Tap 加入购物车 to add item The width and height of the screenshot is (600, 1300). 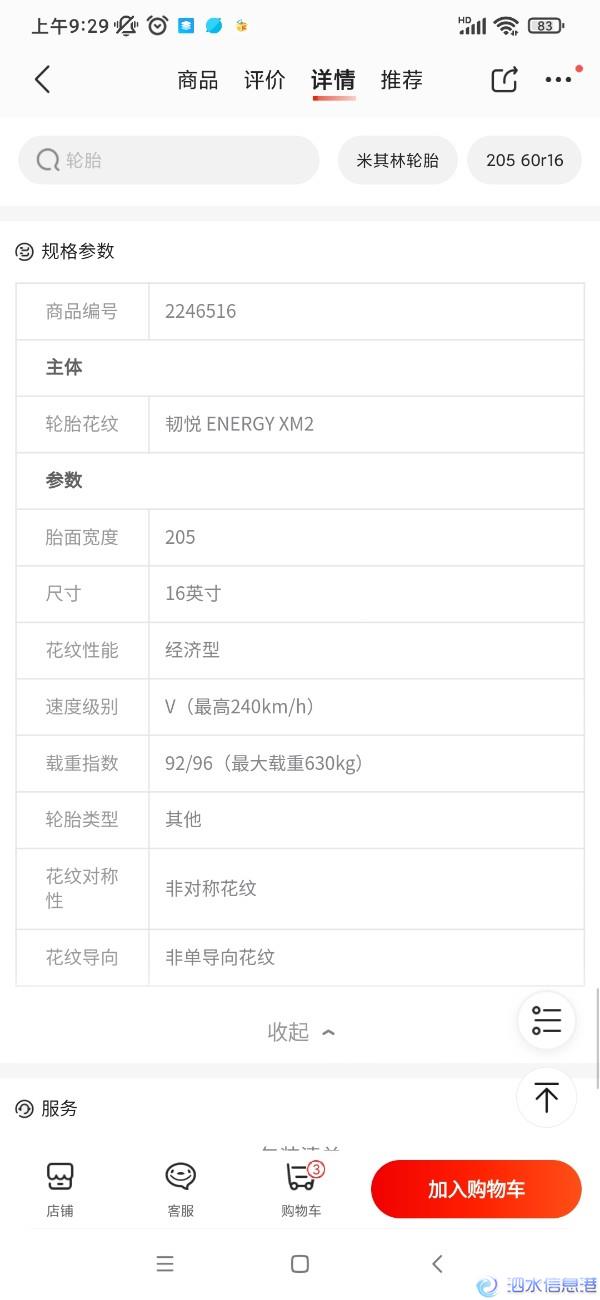[476, 1189]
